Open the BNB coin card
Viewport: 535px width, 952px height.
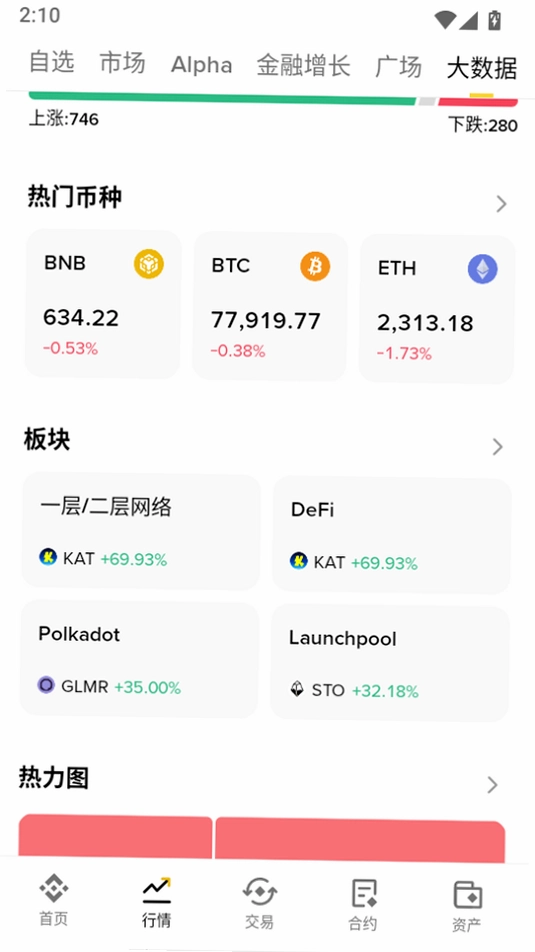[x=103, y=303]
